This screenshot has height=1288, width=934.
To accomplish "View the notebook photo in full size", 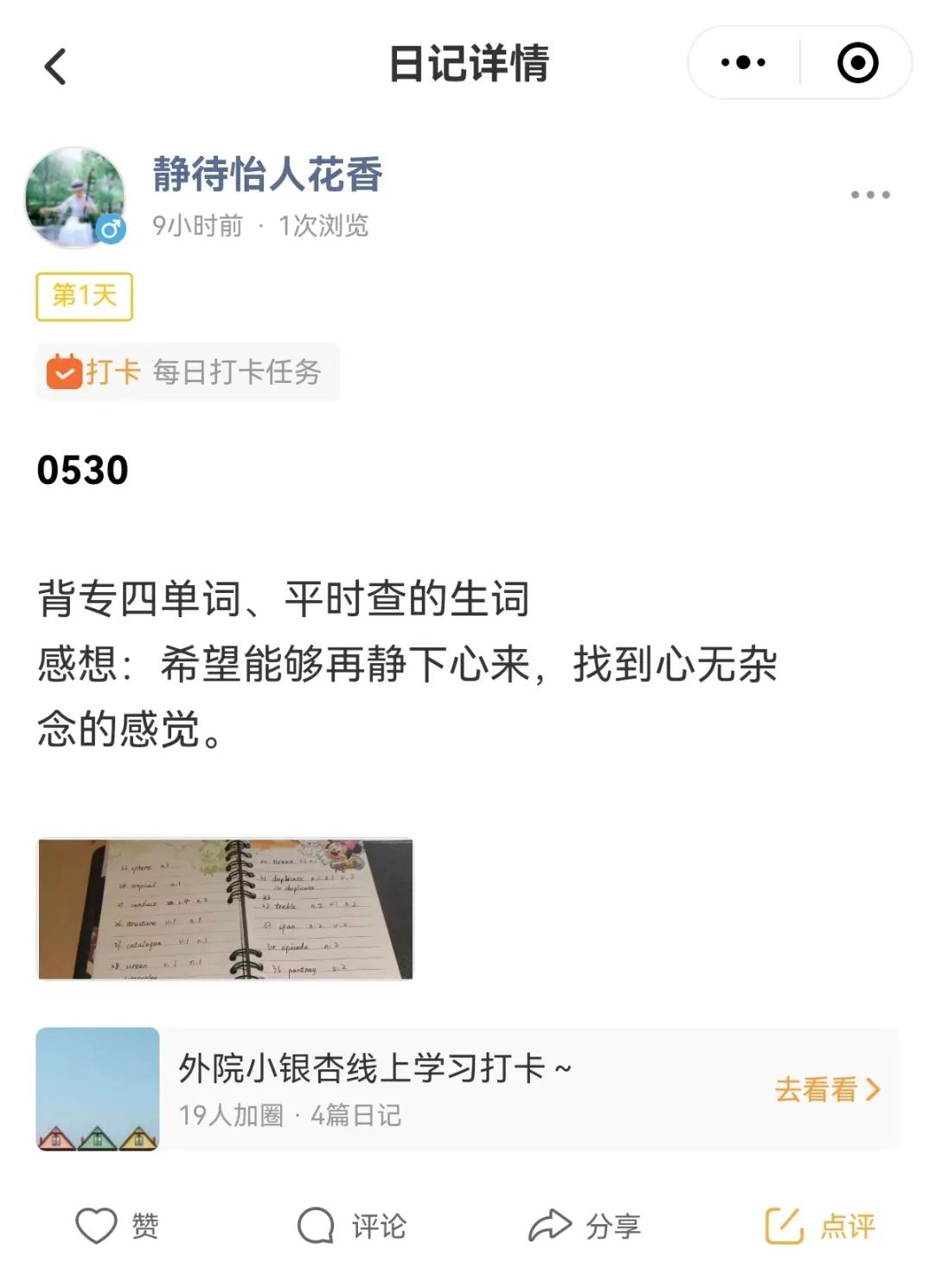I will (225, 909).
